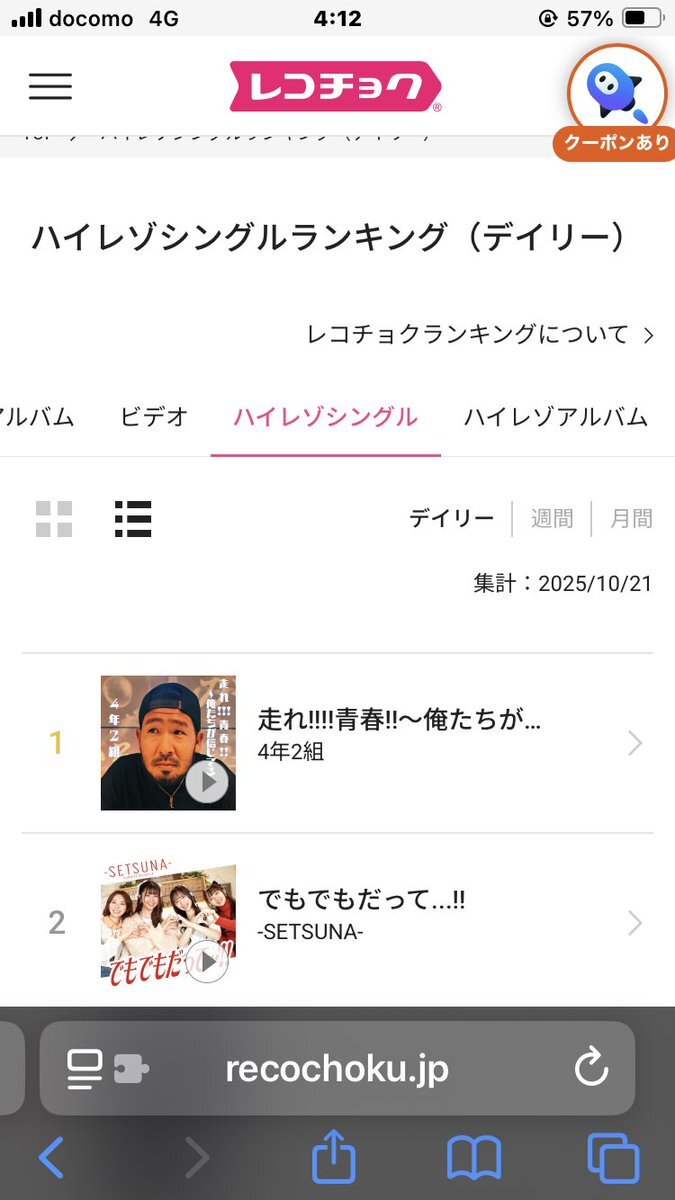Select the ハイレゾシングル tab
Viewport: 675px width, 1200px height.
(x=325, y=417)
